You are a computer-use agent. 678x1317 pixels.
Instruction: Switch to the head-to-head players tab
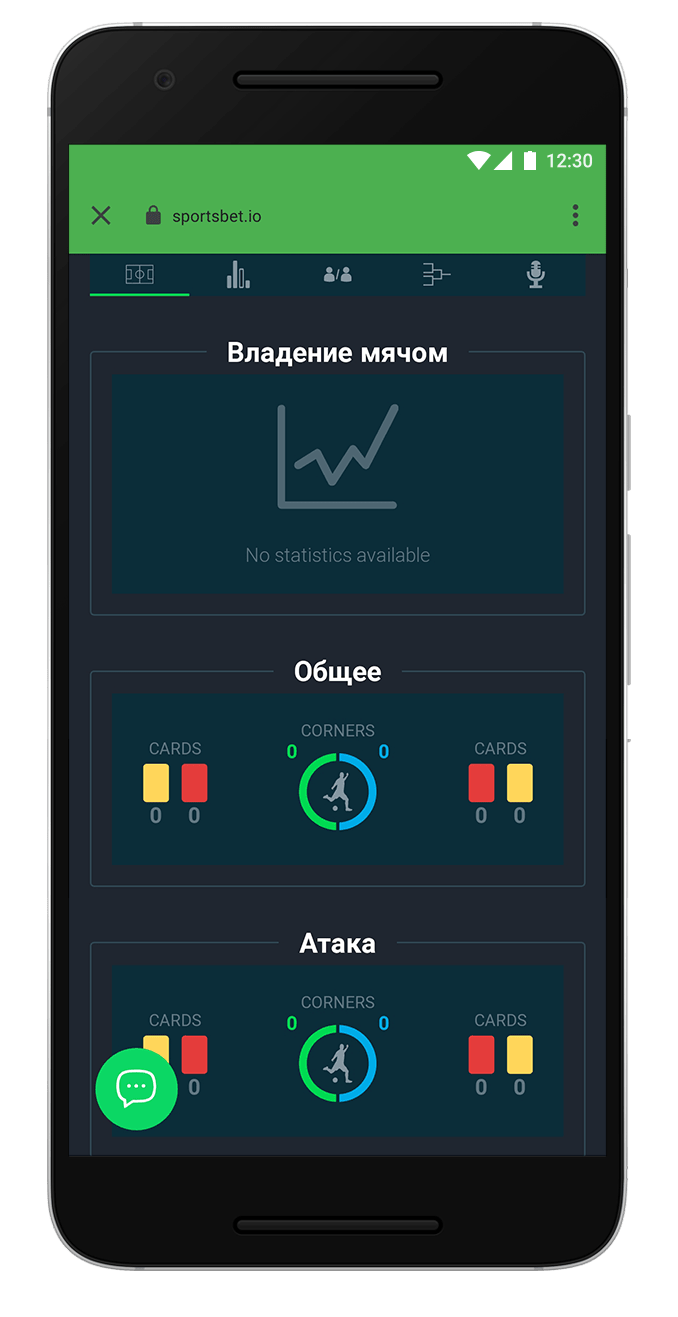tap(338, 274)
